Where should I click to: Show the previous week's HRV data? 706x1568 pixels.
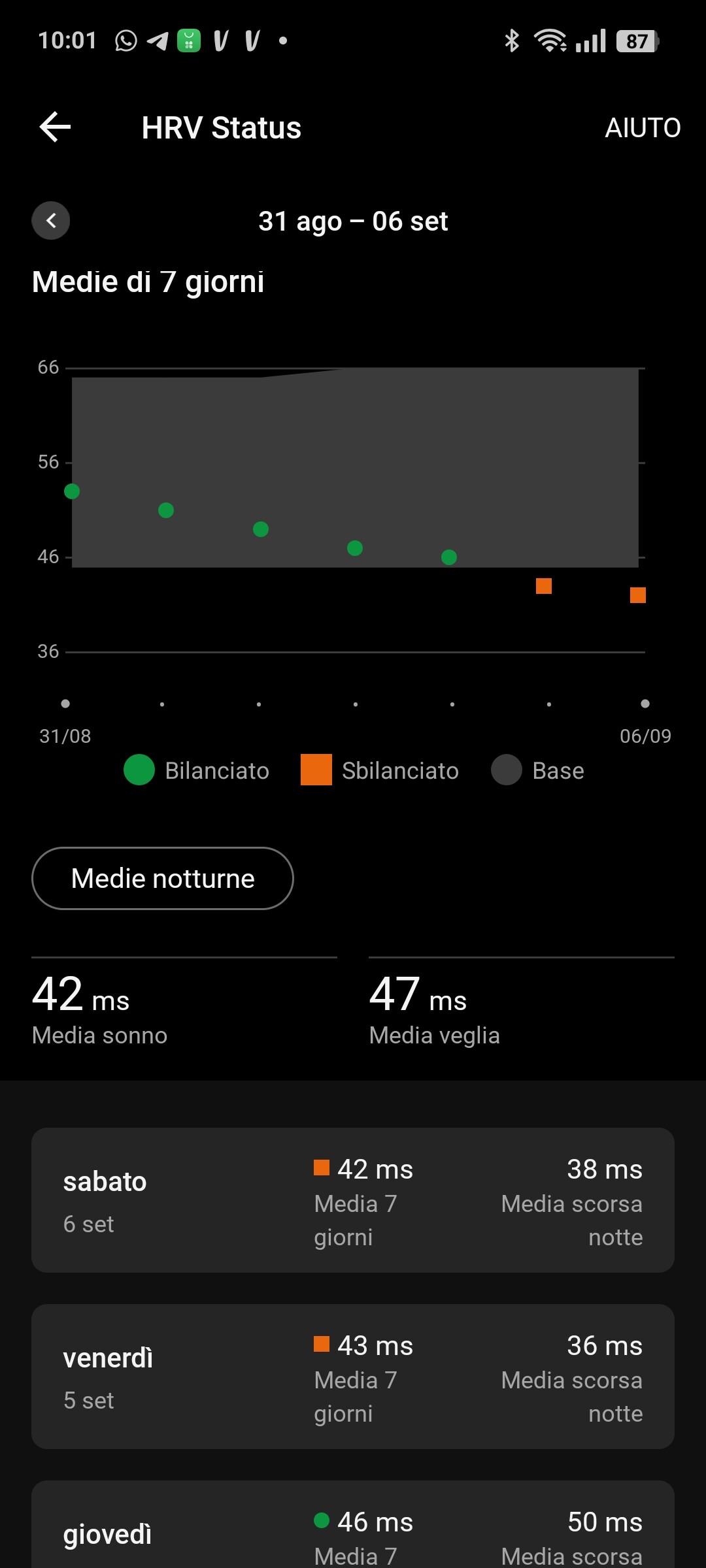tap(51, 221)
